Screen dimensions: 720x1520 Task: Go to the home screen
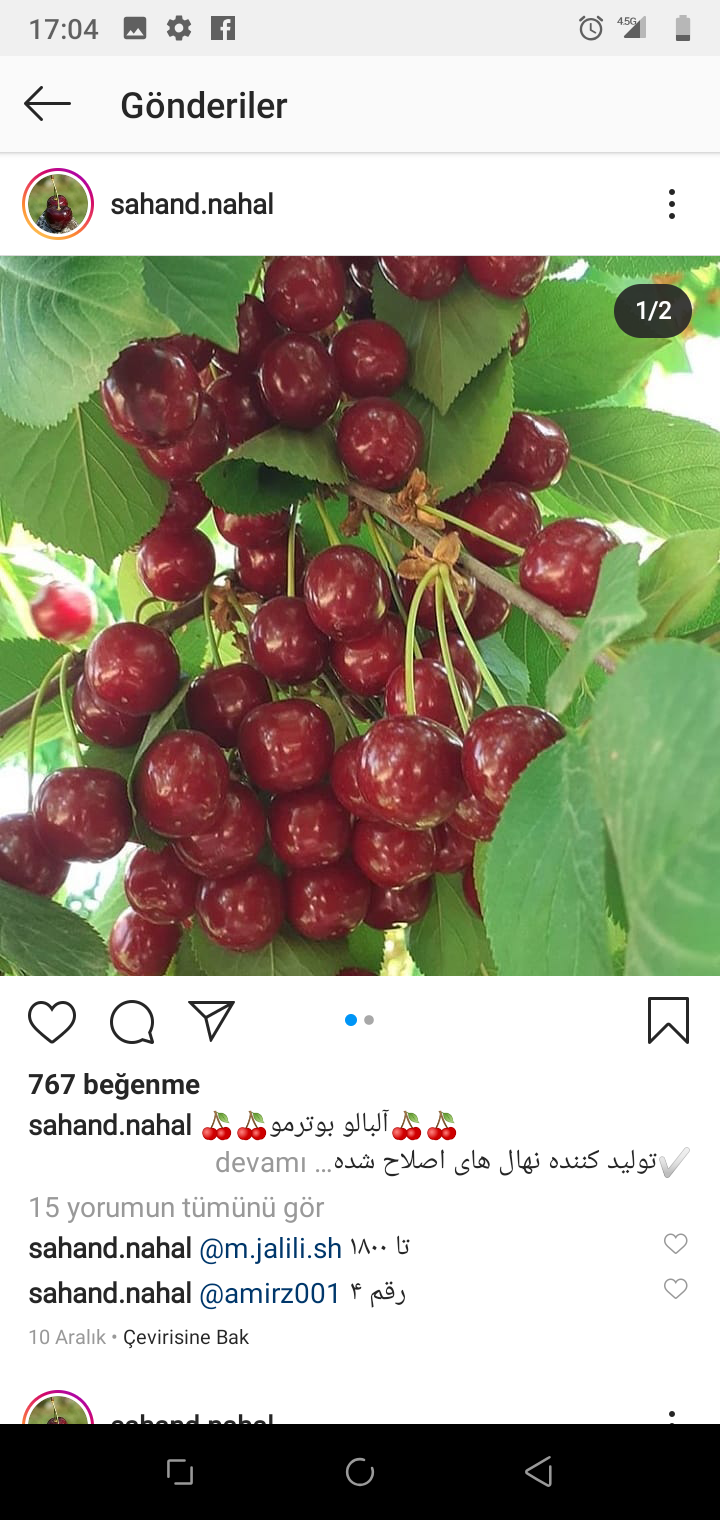pos(360,1472)
